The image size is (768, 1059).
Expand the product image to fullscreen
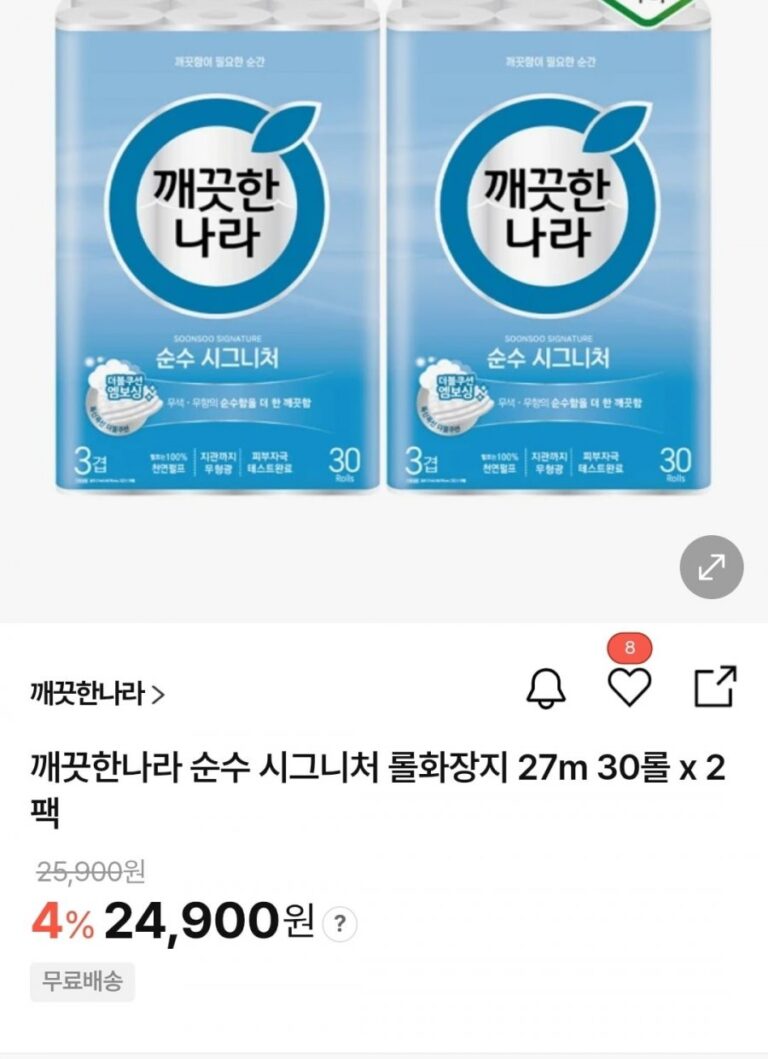(711, 568)
